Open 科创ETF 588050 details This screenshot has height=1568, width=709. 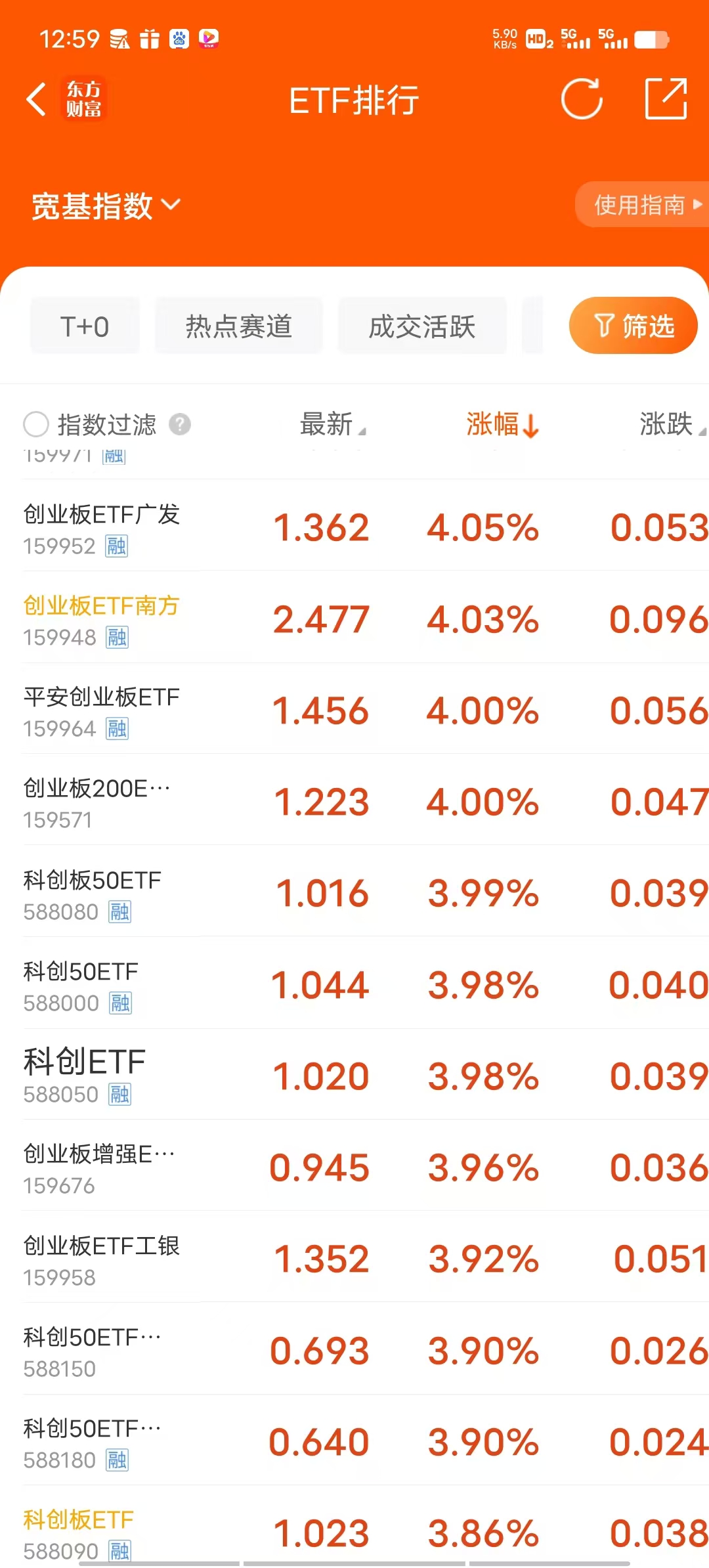(85, 1076)
